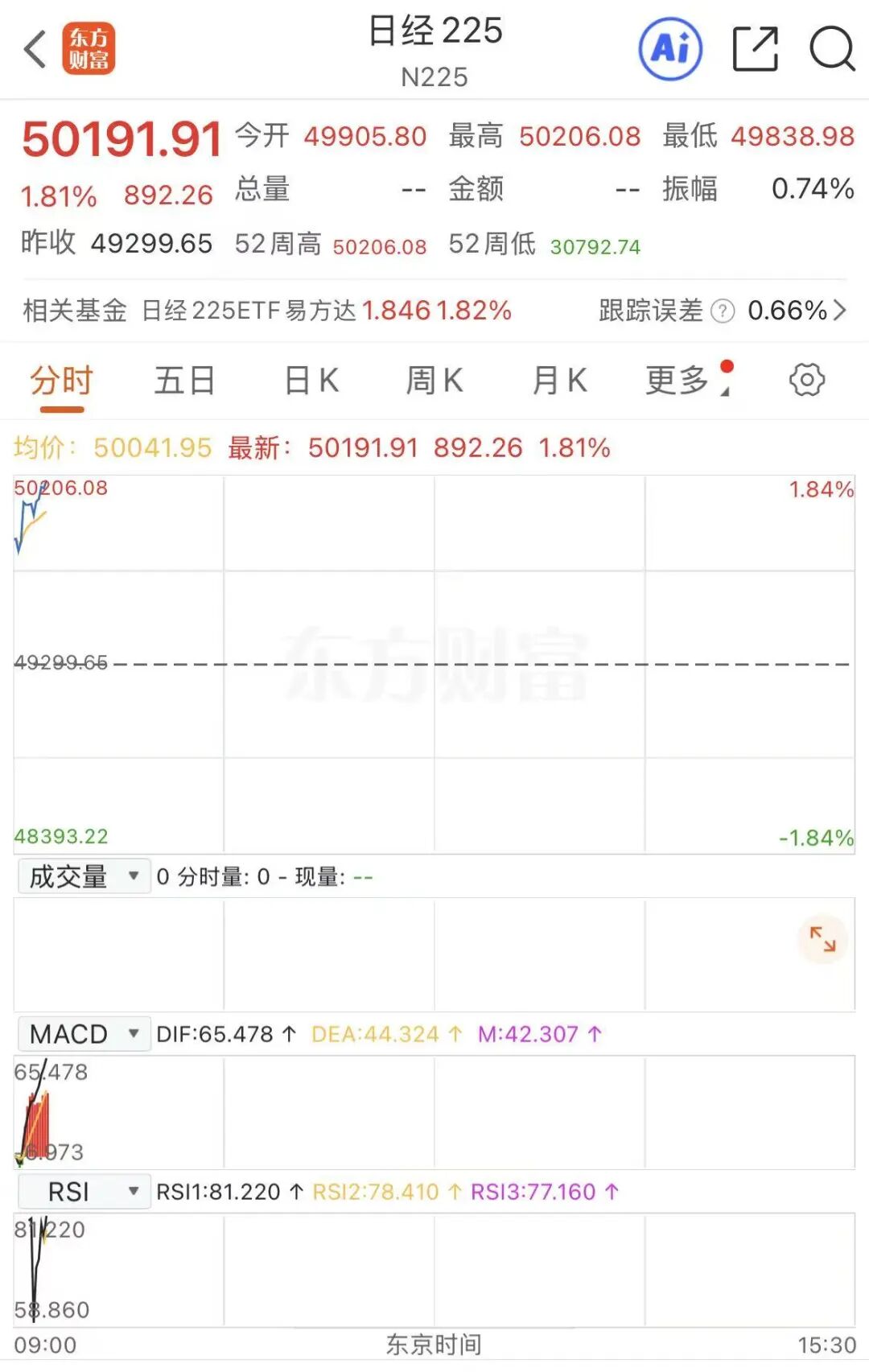Show the 月K chart tab
Screen dimensions: 869x1372
(560, 381)
